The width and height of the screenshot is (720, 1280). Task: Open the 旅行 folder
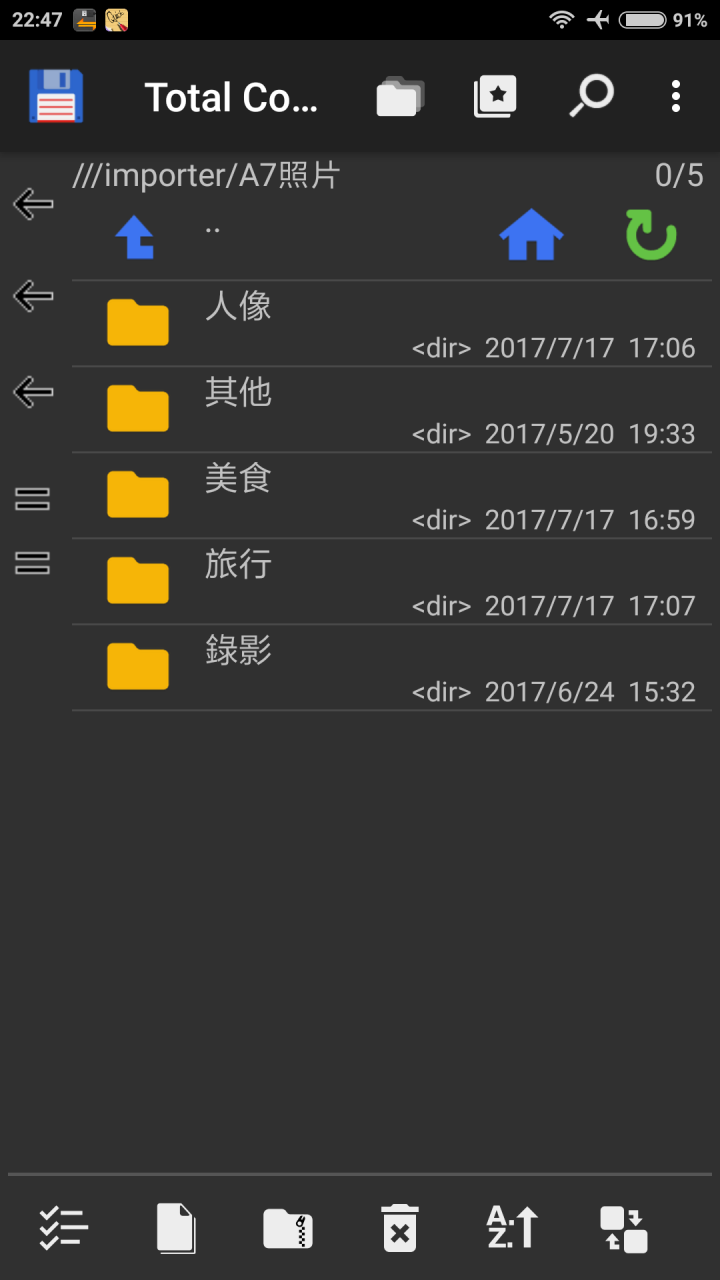click(392, 582)
